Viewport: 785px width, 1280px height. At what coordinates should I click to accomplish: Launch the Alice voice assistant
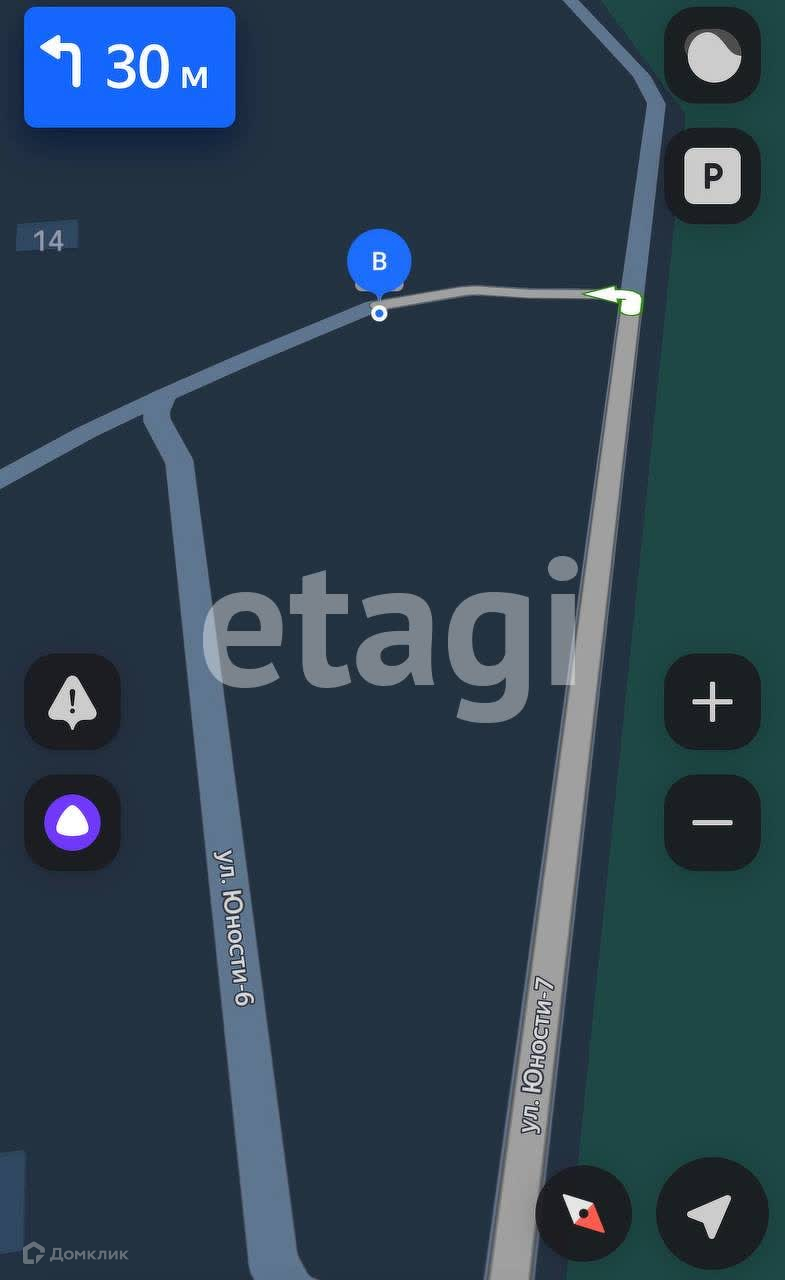[72, 822]
